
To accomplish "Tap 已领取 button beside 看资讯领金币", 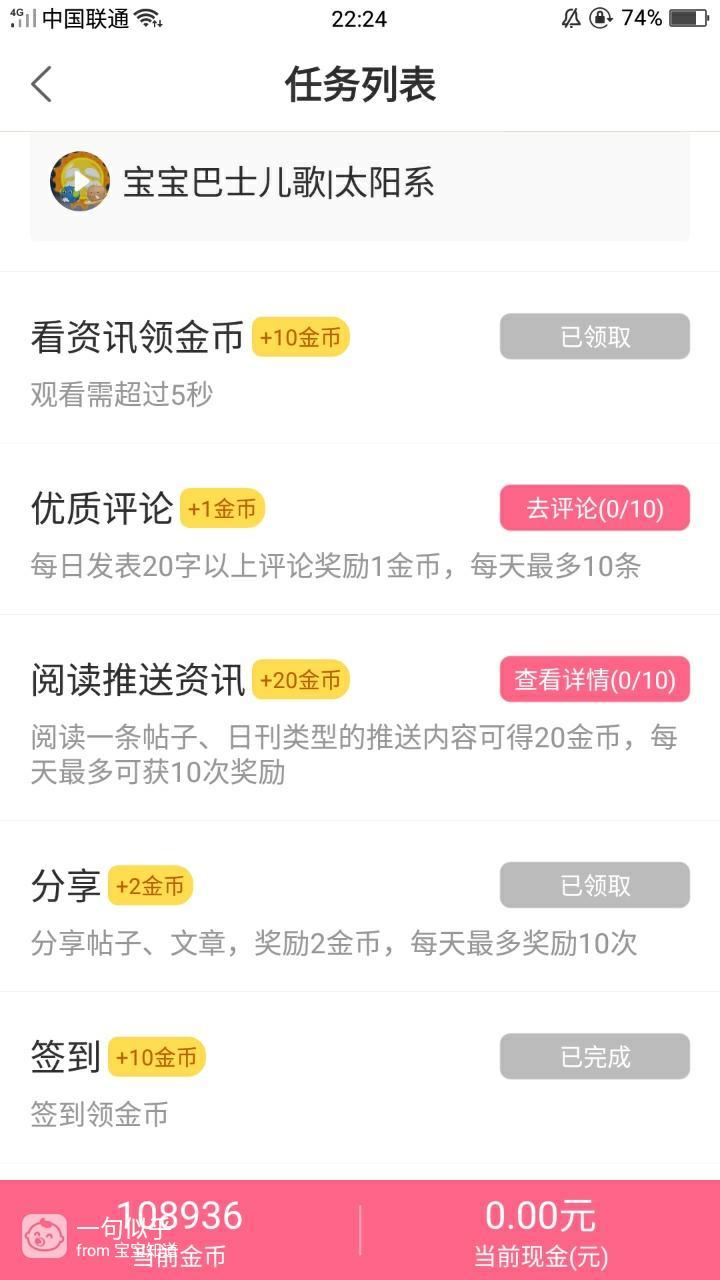I will point(595,337).
